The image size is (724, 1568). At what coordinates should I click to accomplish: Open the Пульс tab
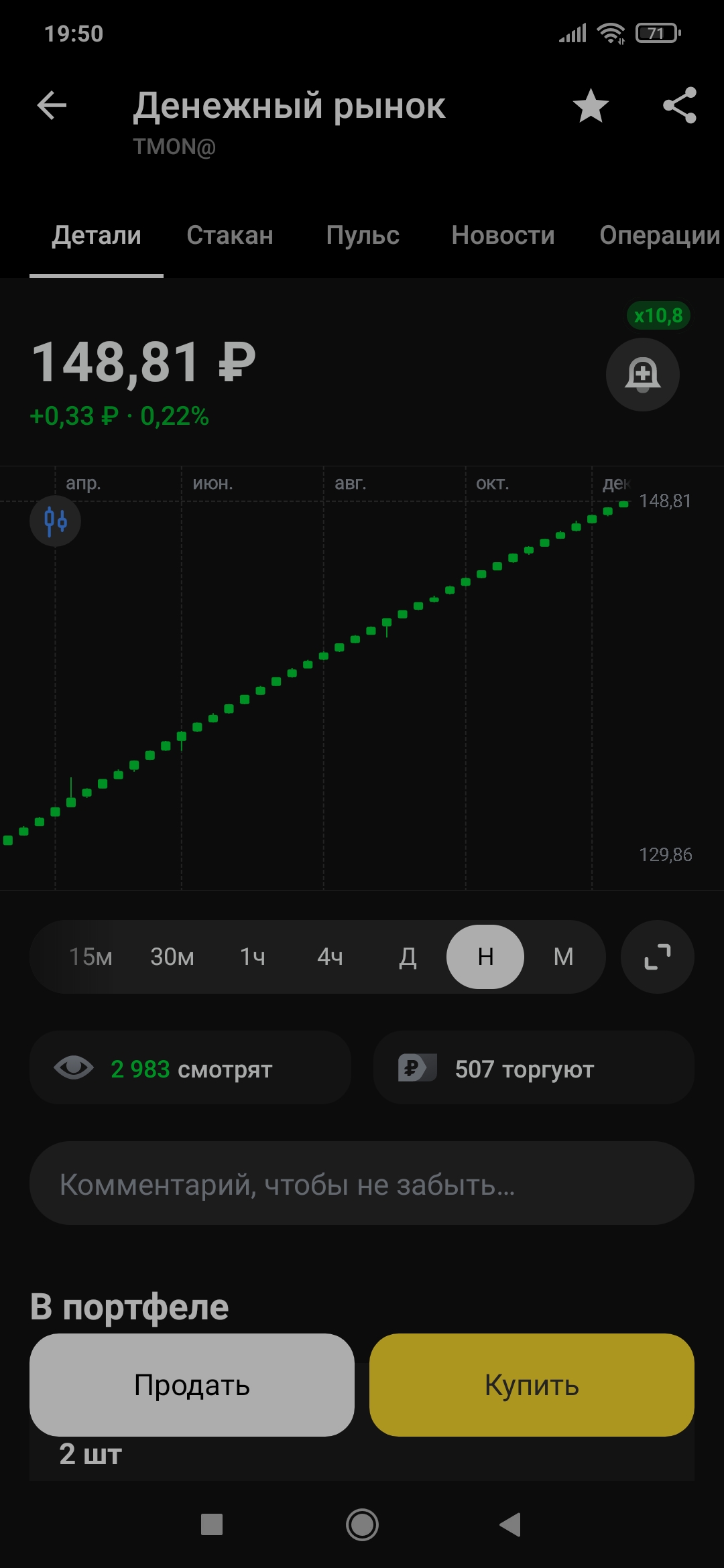[363, 235]
